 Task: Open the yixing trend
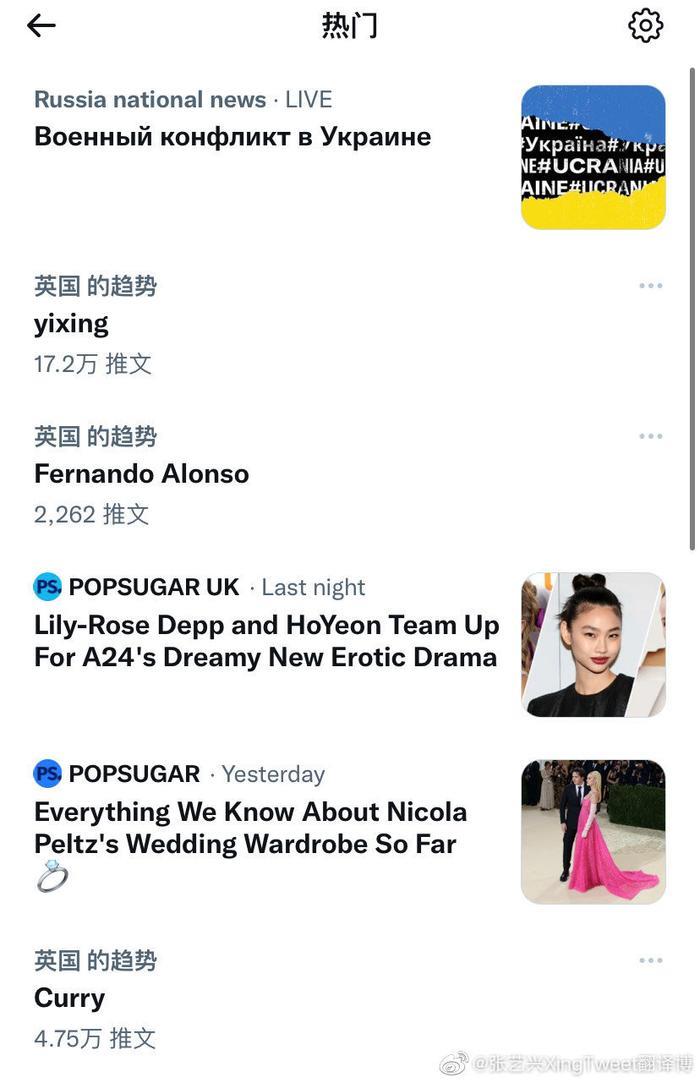pyautogui.click(x=72, y=324)
